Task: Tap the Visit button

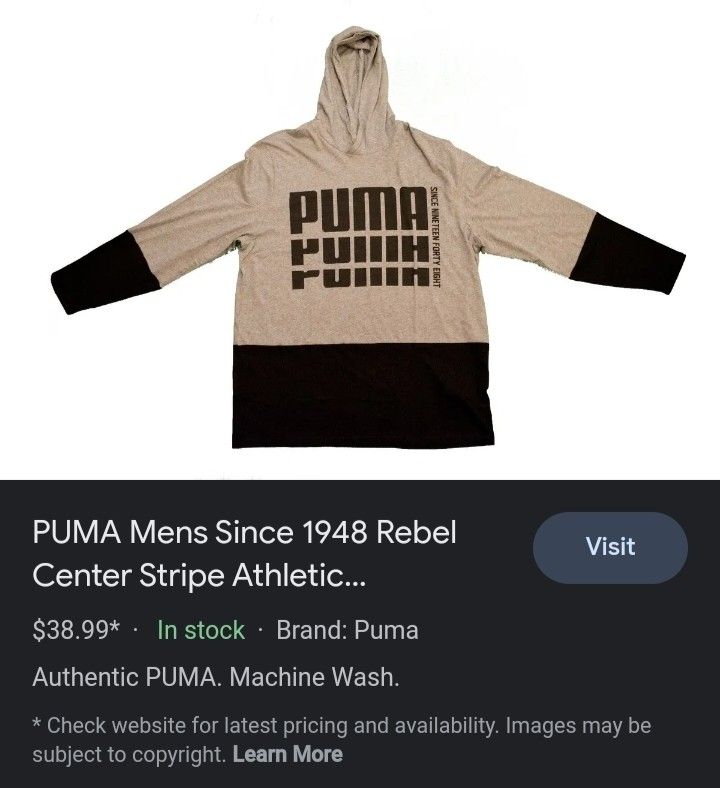Action: click(610, 547)
